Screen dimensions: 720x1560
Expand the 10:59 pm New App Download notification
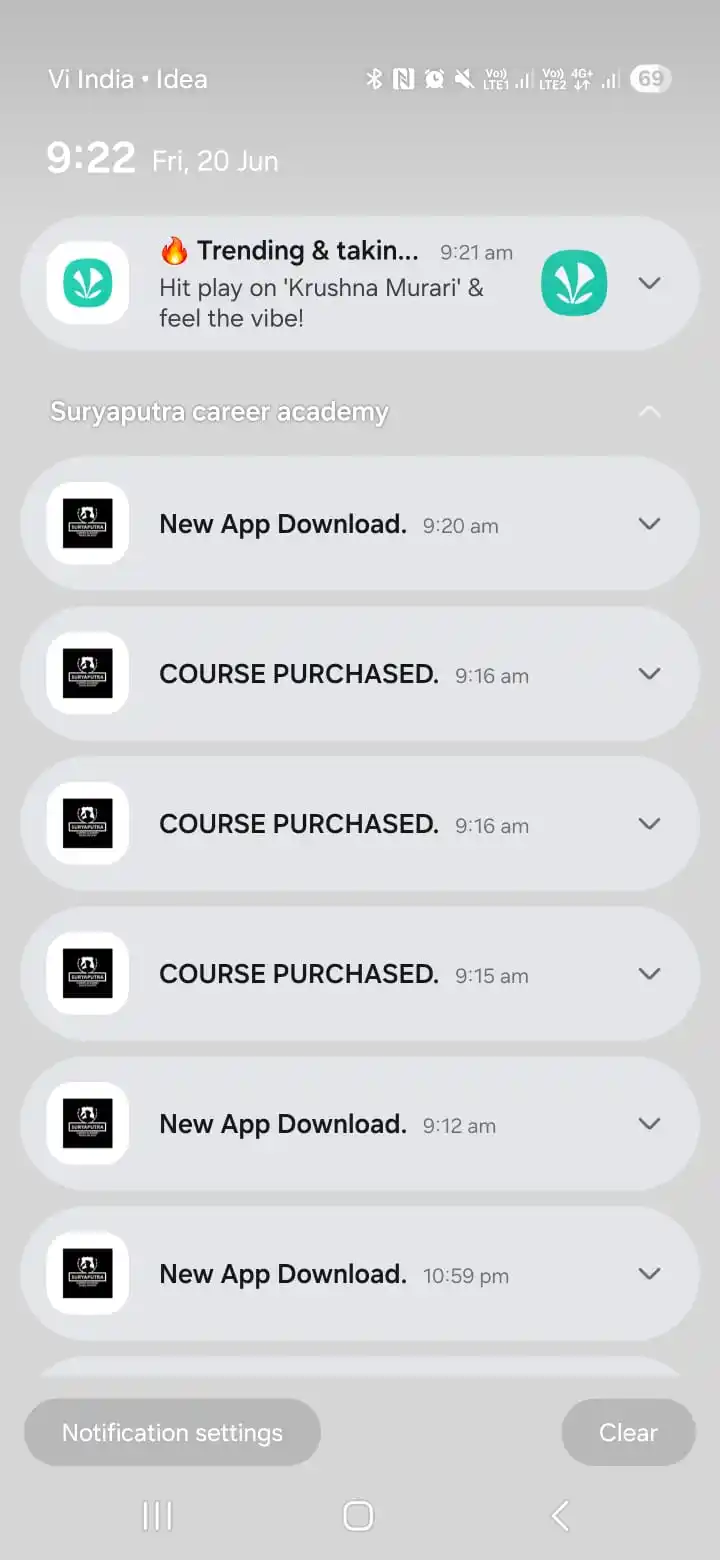pyautogui.click(x=649, y=1274)
